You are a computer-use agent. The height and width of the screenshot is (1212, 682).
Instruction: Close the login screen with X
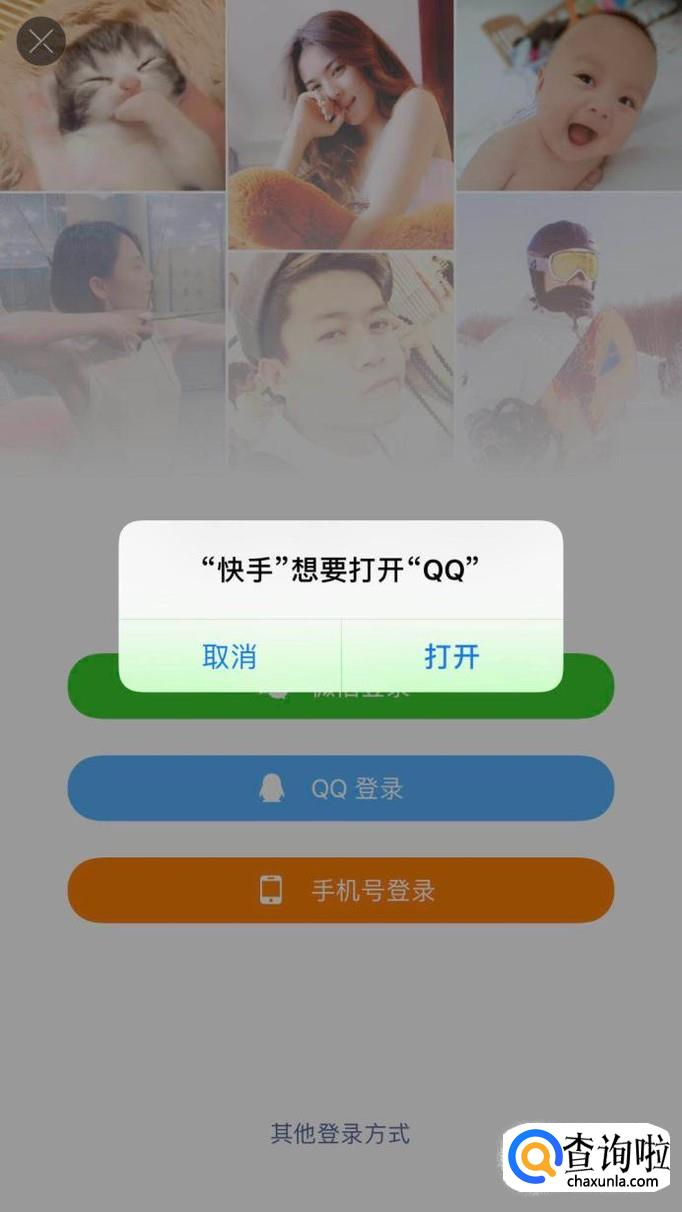[x=41, y=42]
